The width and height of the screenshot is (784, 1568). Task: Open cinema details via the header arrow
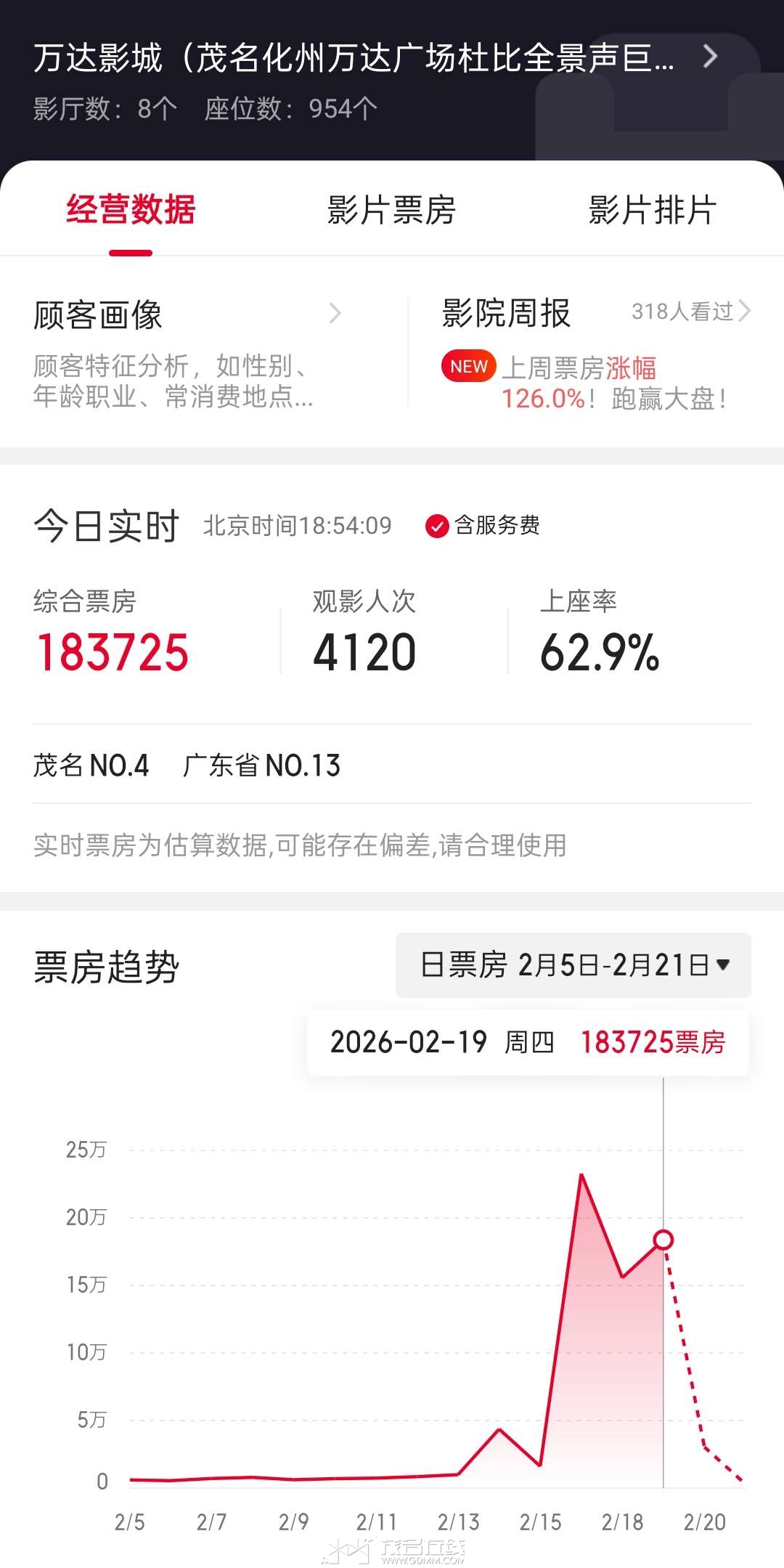(710, 57)
